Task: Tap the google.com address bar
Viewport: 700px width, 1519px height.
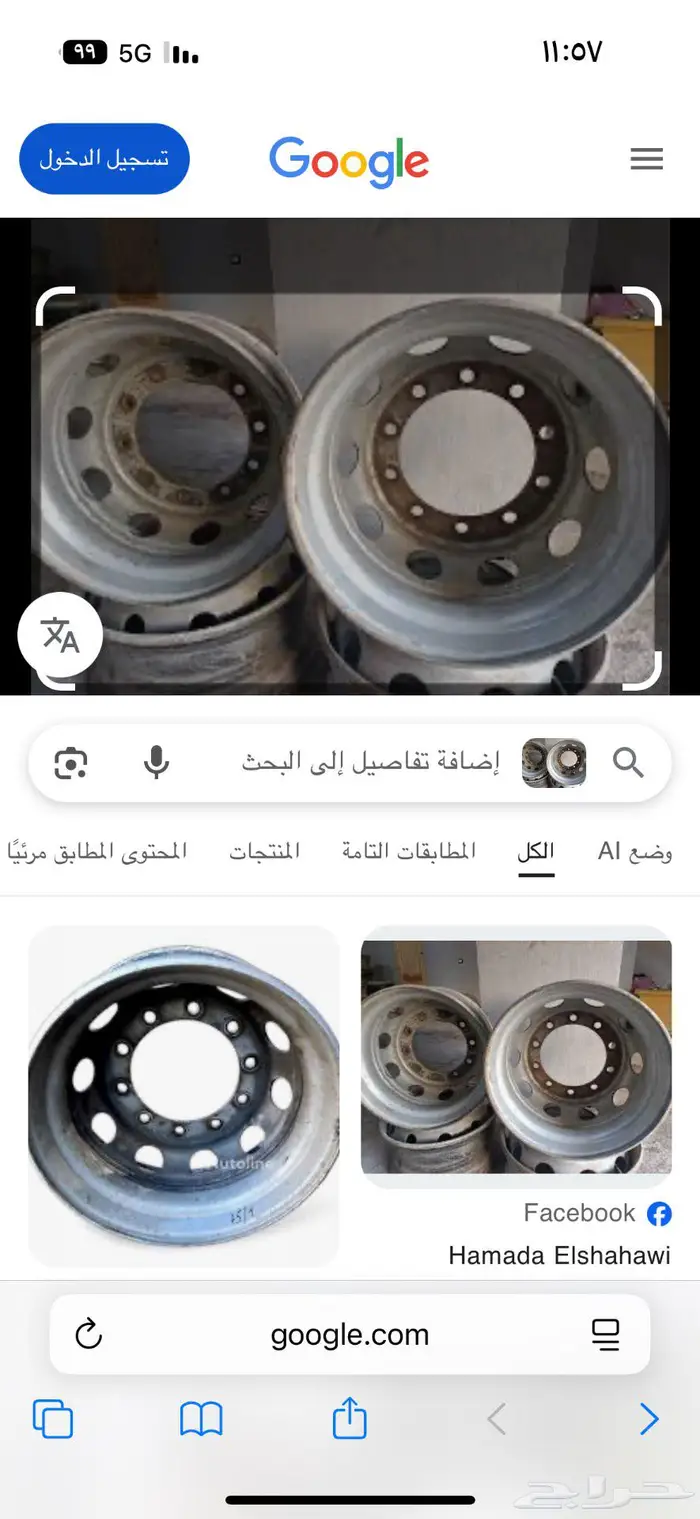Action: pyautogui.click(x=350, y=1334)
